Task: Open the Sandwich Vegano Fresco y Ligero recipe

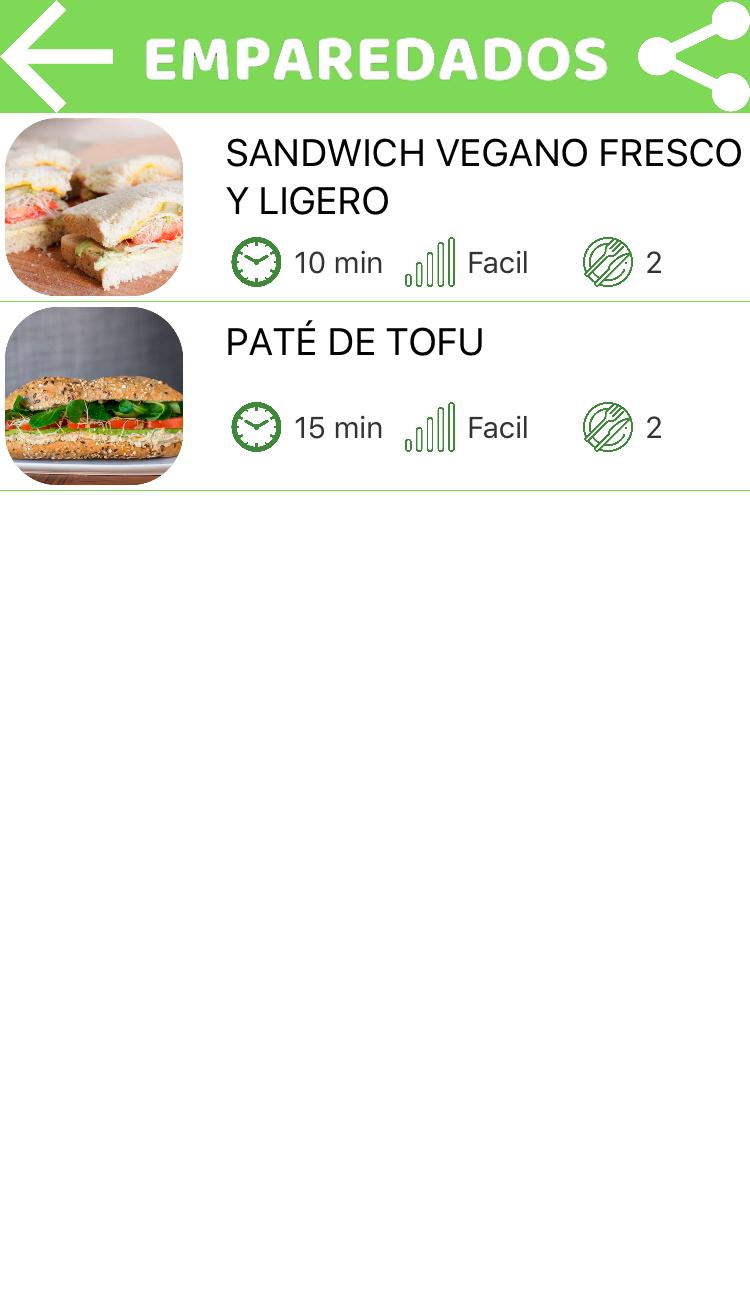Action: tap(375, 207)
